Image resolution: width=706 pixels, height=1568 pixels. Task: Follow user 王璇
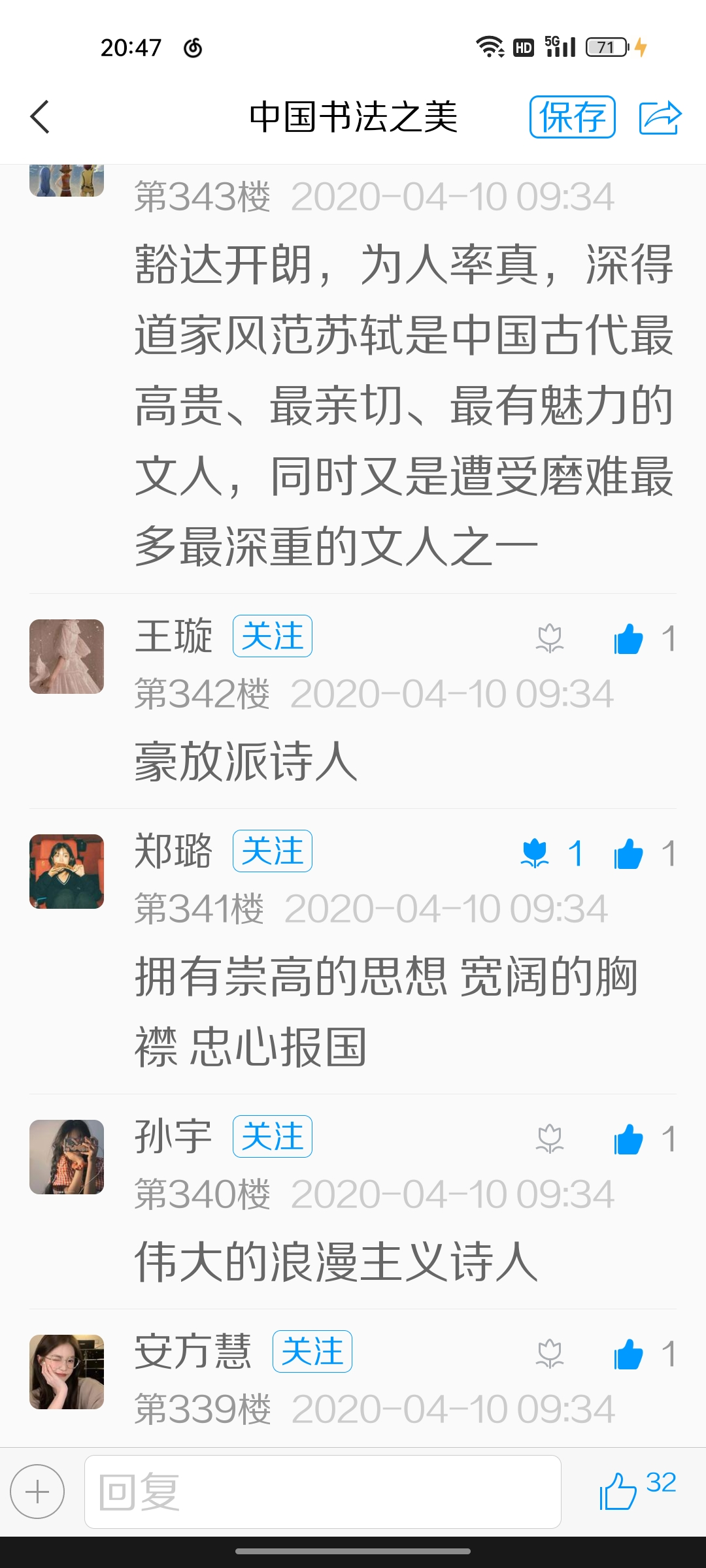point(272,636)
